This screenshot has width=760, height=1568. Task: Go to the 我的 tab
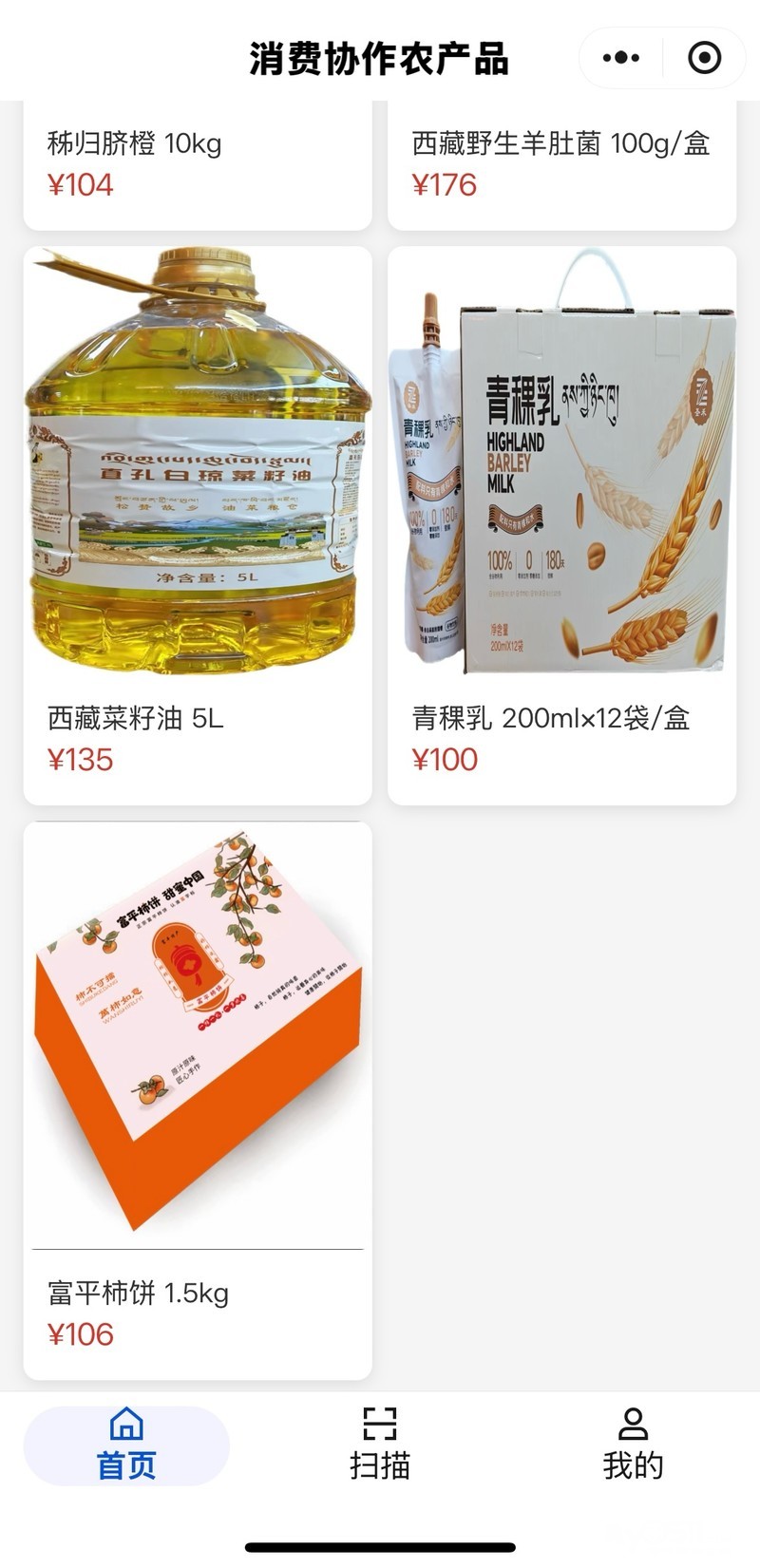coord(633,1445)
